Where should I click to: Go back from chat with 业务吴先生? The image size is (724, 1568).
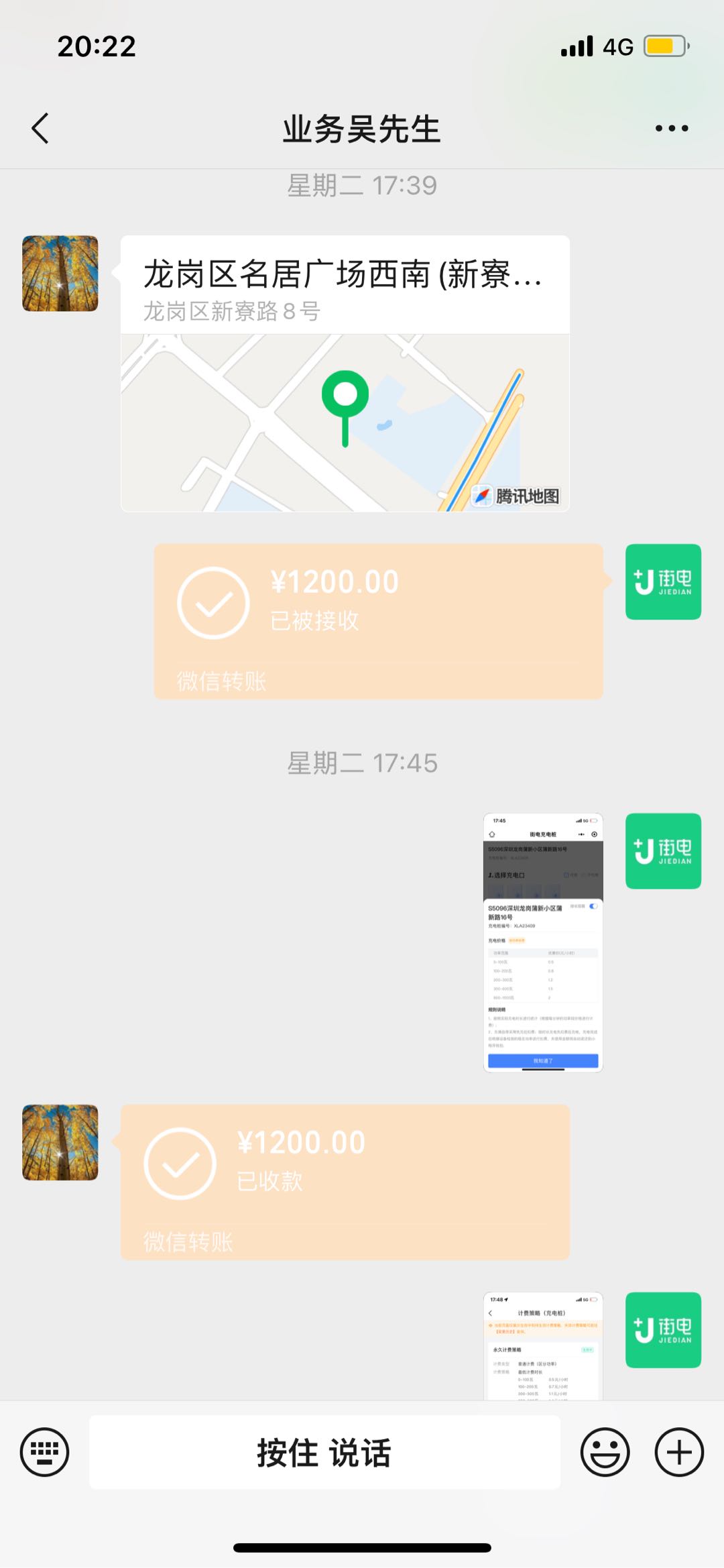[40, 128]
